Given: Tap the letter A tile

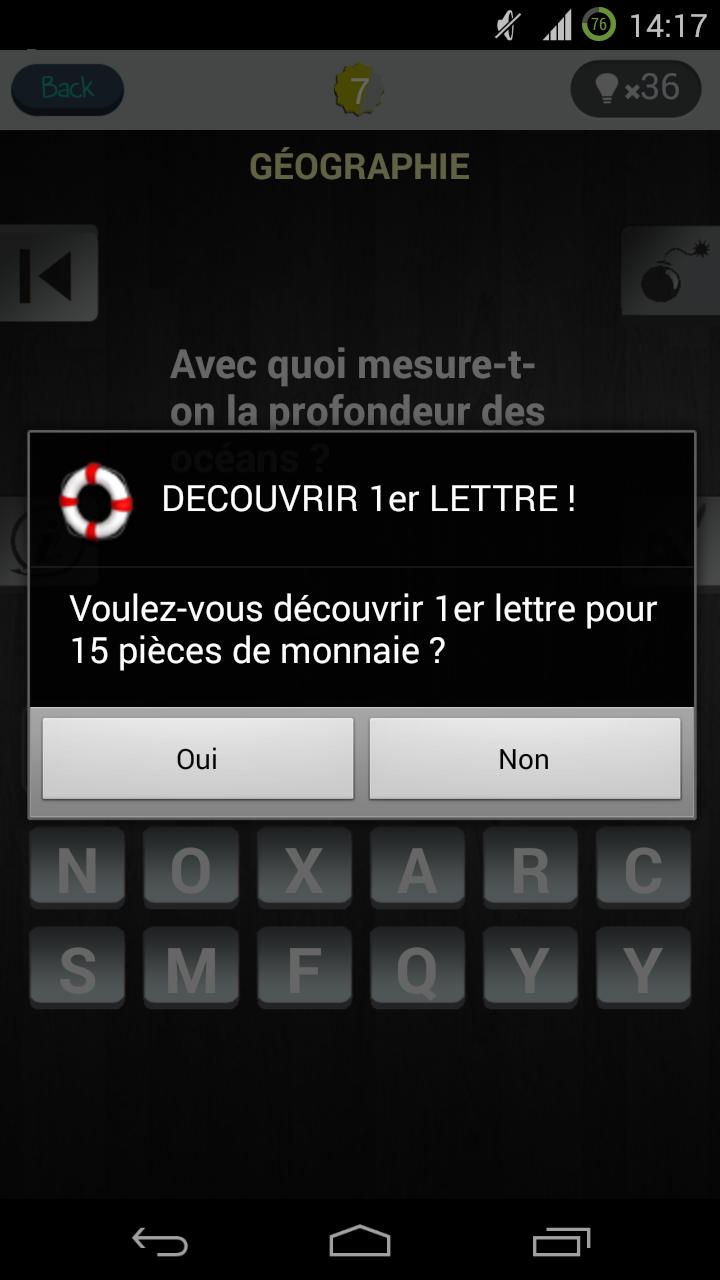Looking at the screenshot, I should [x=417, y=866].
